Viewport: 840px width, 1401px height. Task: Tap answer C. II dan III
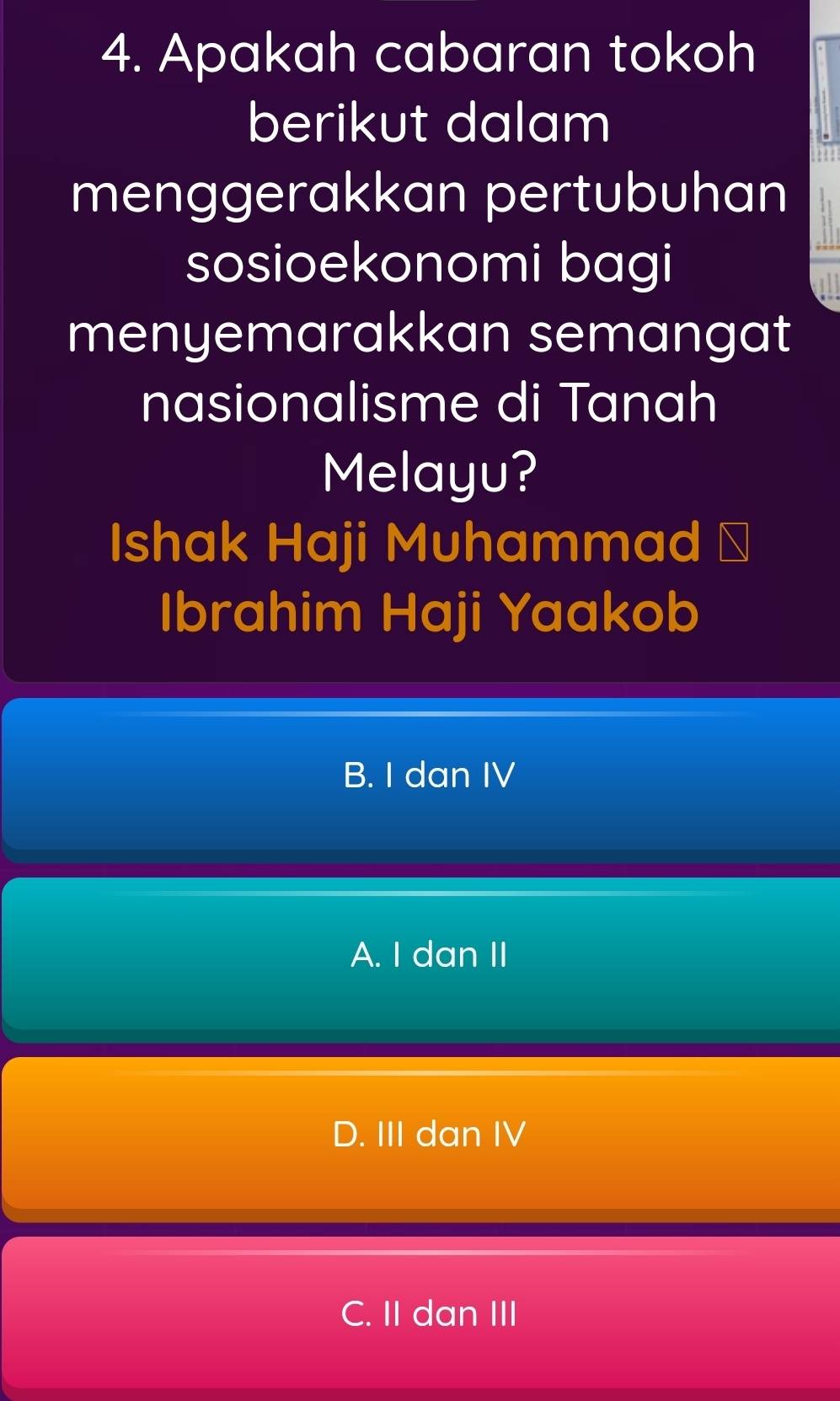coord(428,1313)
